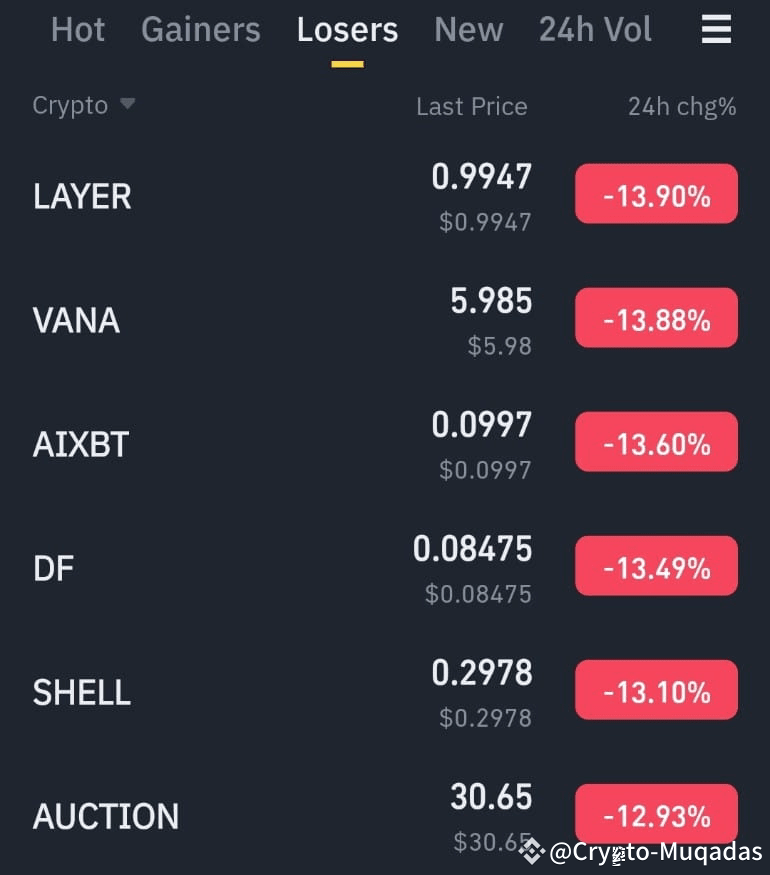Sort by the Last Price column
This screenshot has width=770, height=875.
472,106
